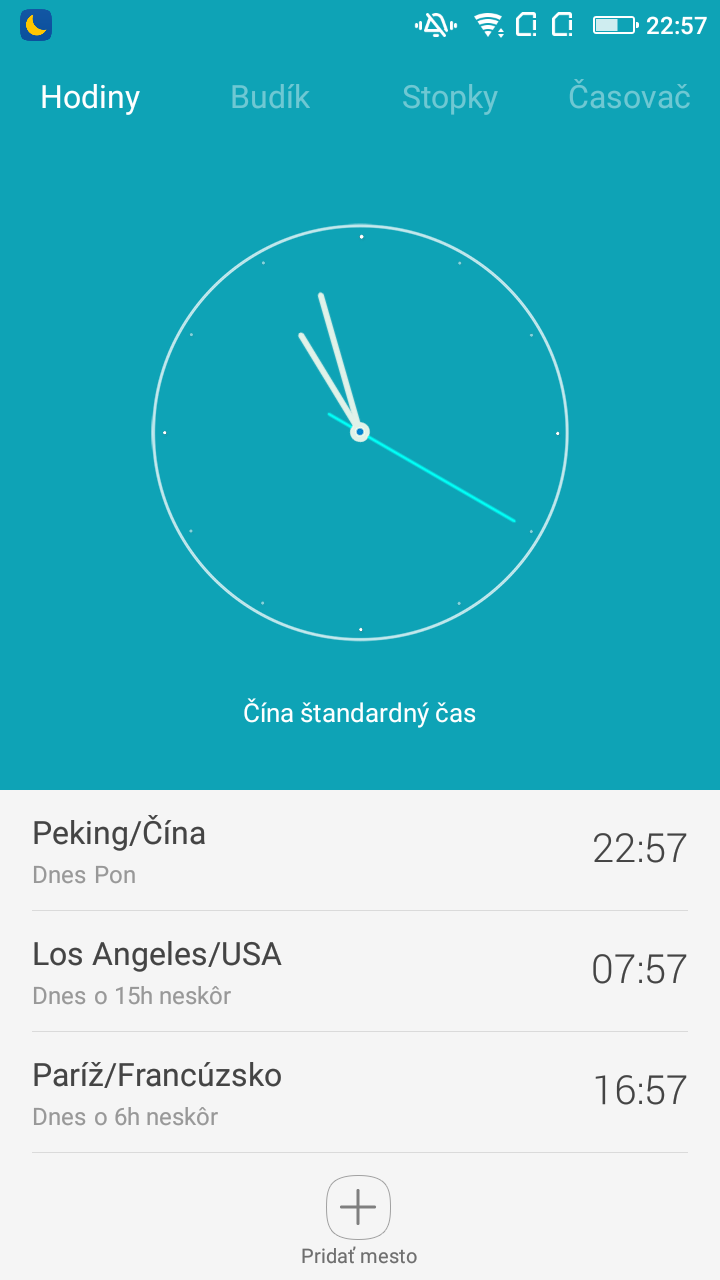720x1280 pixels.
Task: Open the Peking/Čína row
Action: click(x=360, y=850)
